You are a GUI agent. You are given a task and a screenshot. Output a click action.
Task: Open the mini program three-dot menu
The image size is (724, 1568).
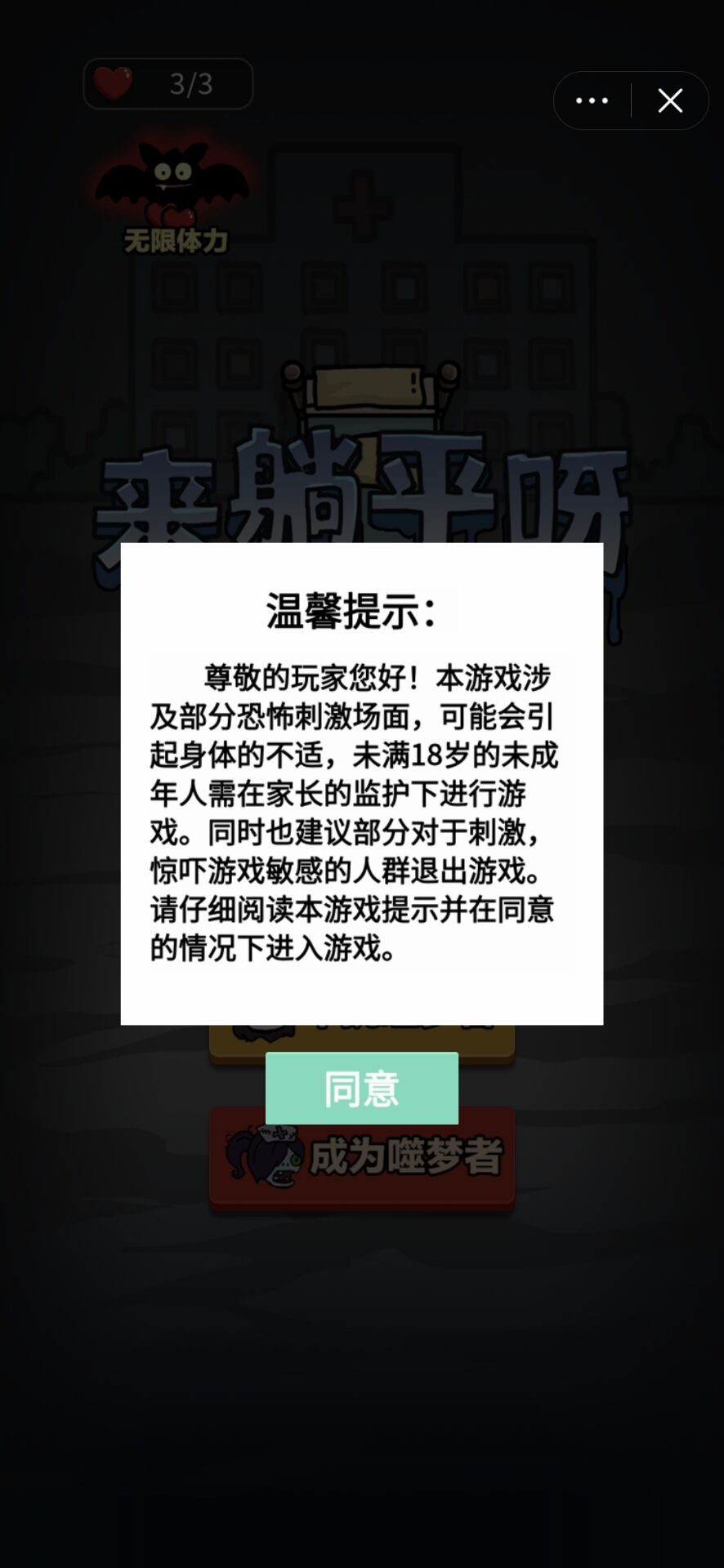592,100
